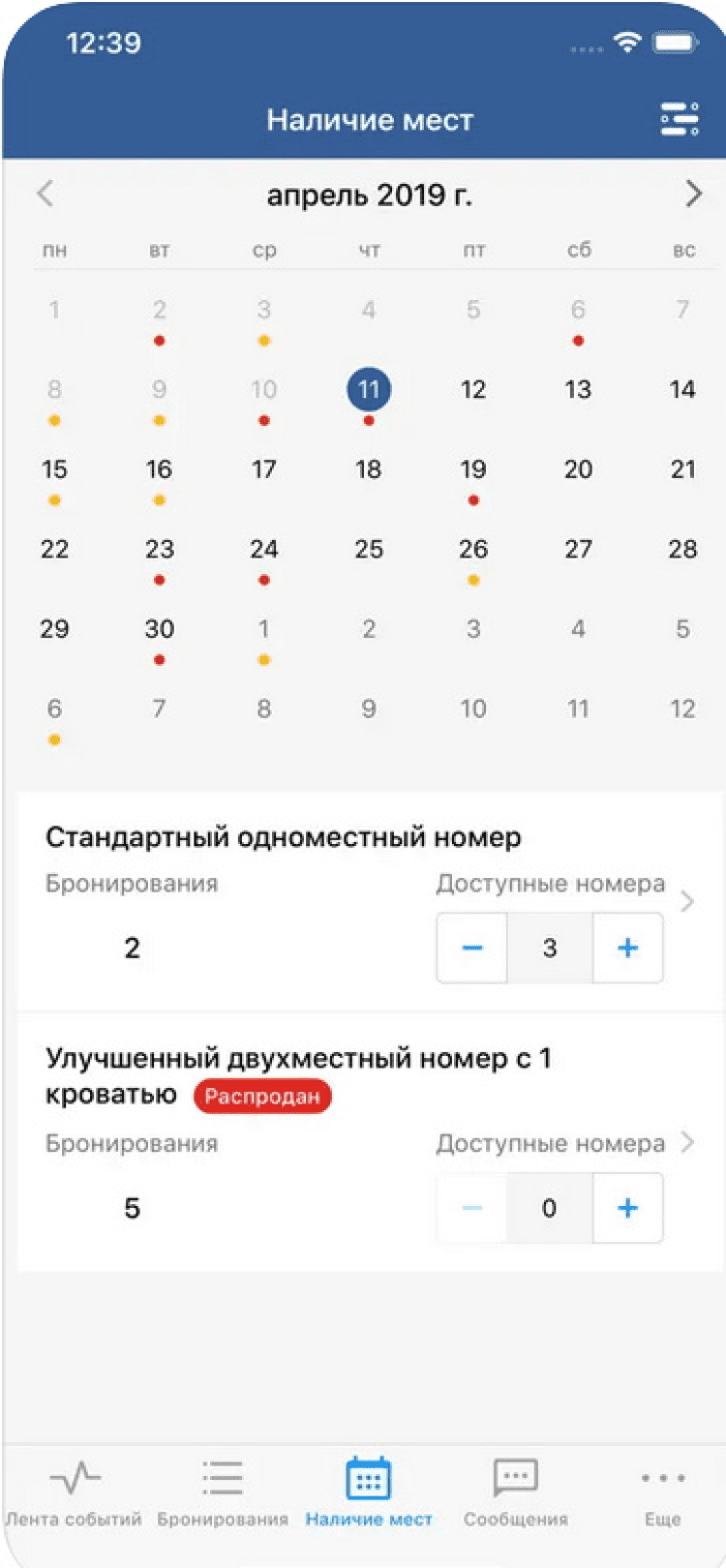
Task: Pick April 30 on the calendar
Action: click(159, 630)
